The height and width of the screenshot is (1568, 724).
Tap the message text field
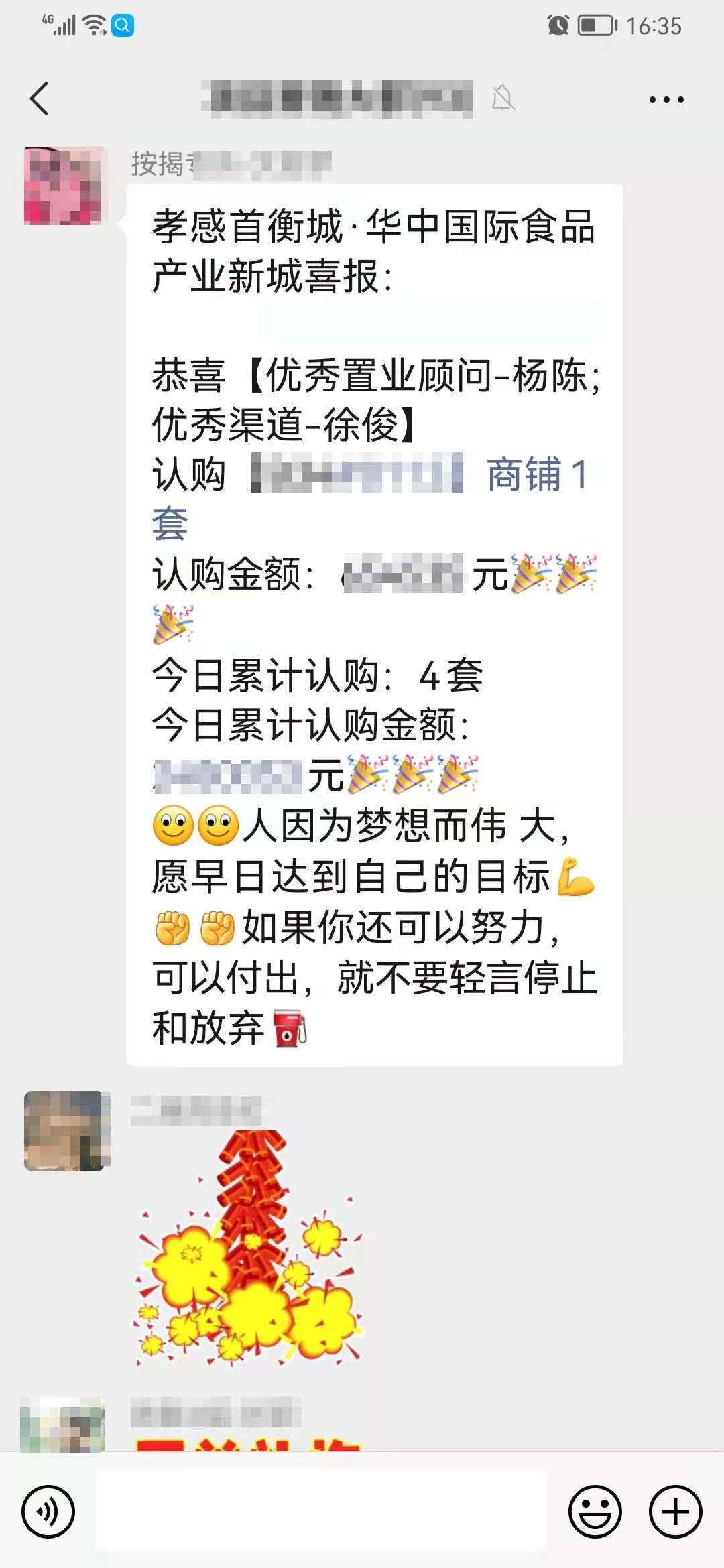click(x=322, y=1510)
